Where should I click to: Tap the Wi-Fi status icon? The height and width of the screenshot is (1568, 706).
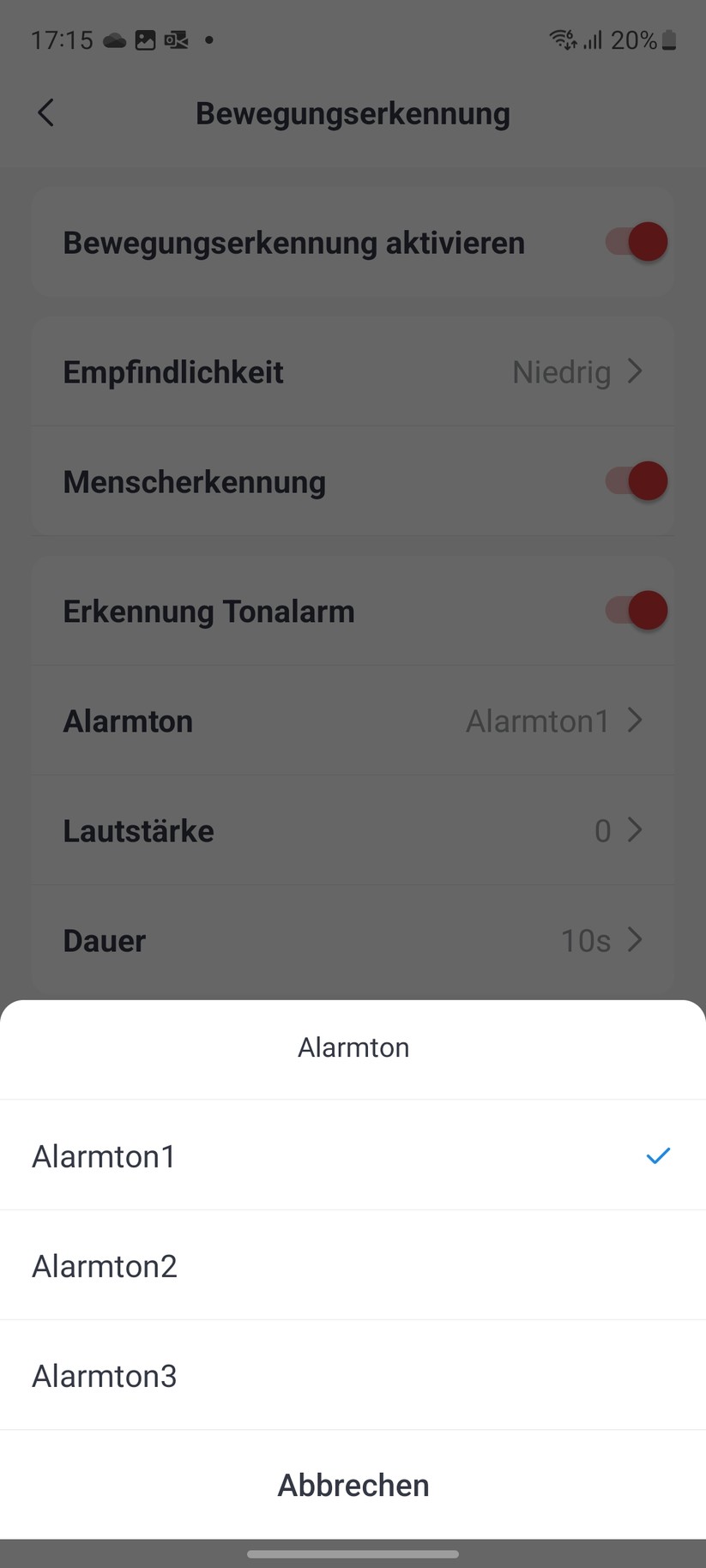click(562, 39)
